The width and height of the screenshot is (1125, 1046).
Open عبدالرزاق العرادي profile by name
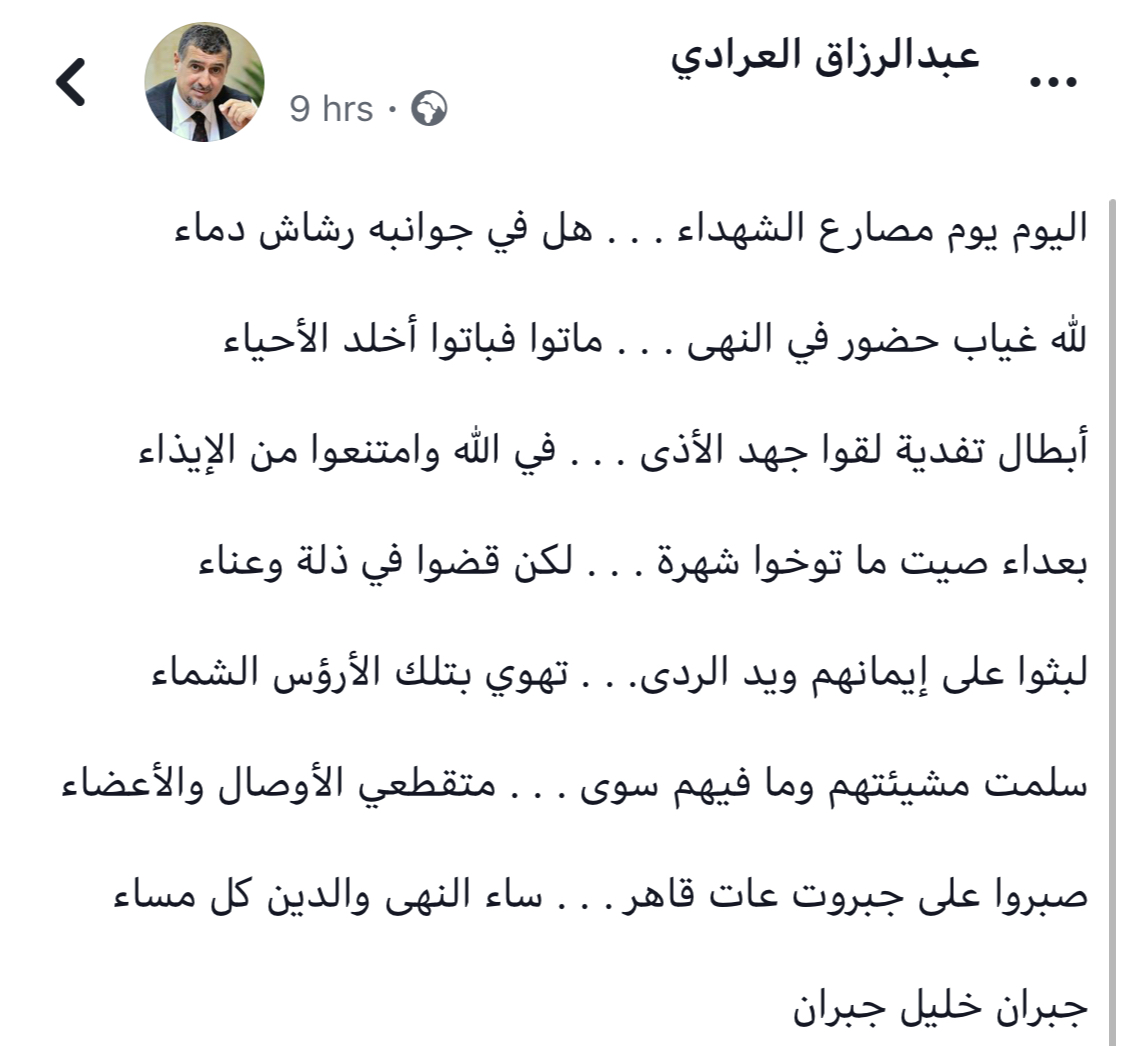pyautogui.click(x=824, y=56)
